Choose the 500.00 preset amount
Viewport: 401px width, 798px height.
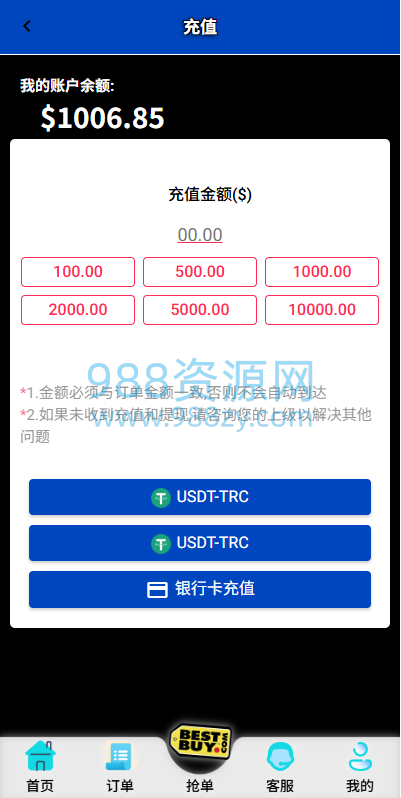(x=200, y=272)
